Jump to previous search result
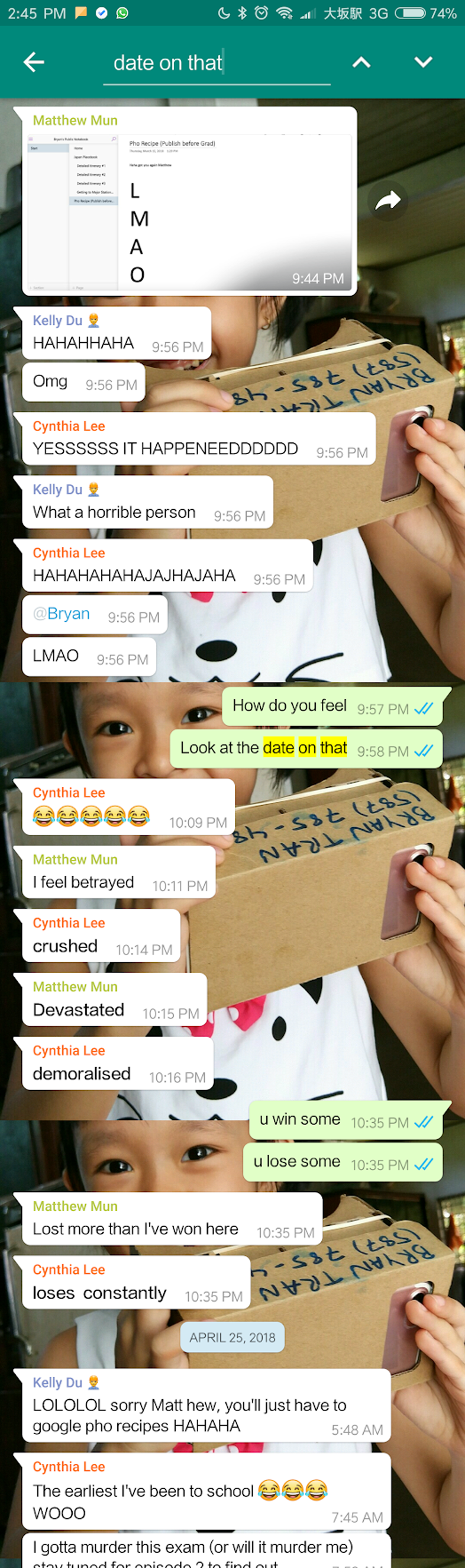This screenshot has width=465, height=1568. coord(361,62)
